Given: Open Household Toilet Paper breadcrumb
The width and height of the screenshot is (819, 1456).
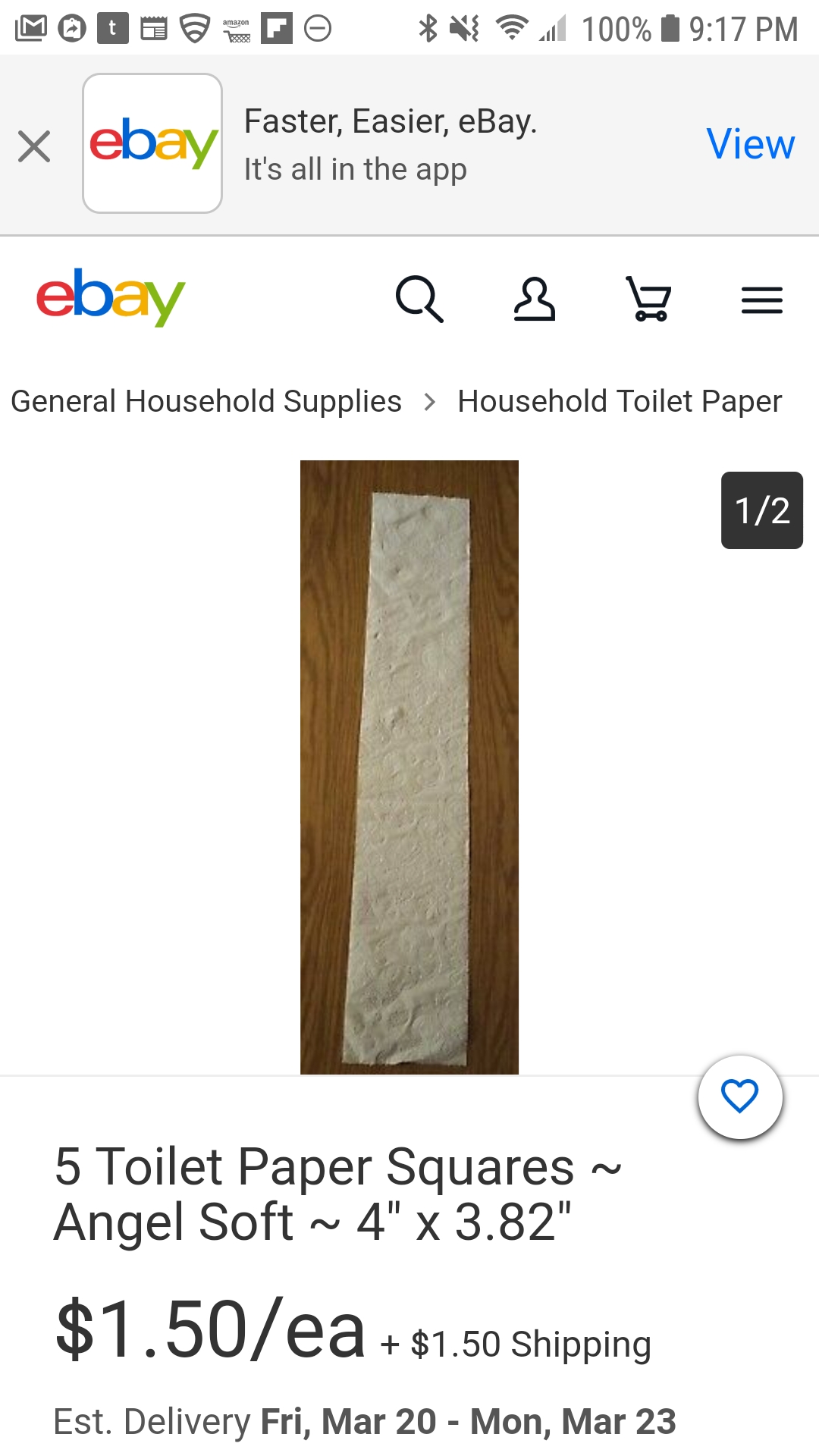Looking at the screenshot, I should (619, 401).
